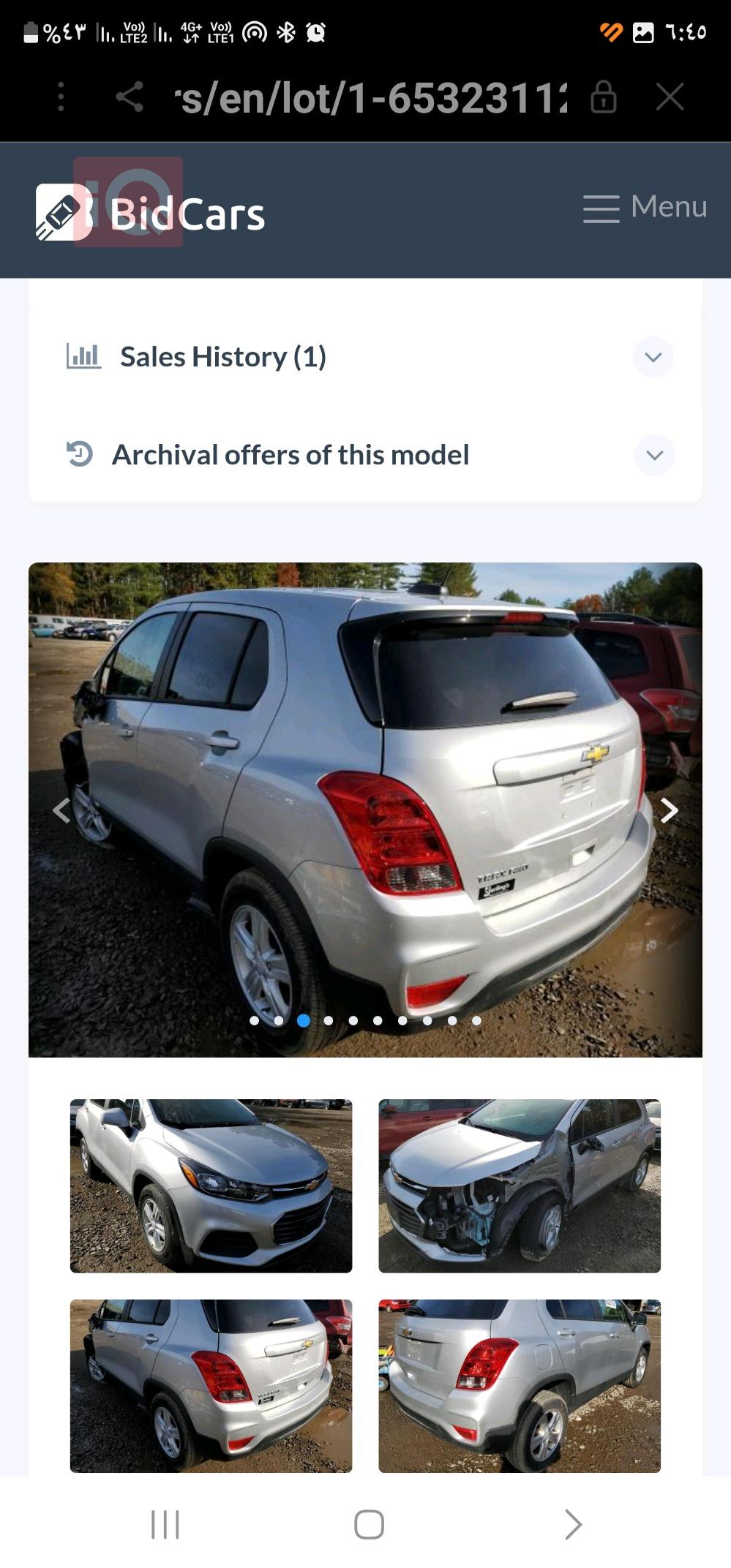Open thumbnail showing the car's front

pos(211,1186)
